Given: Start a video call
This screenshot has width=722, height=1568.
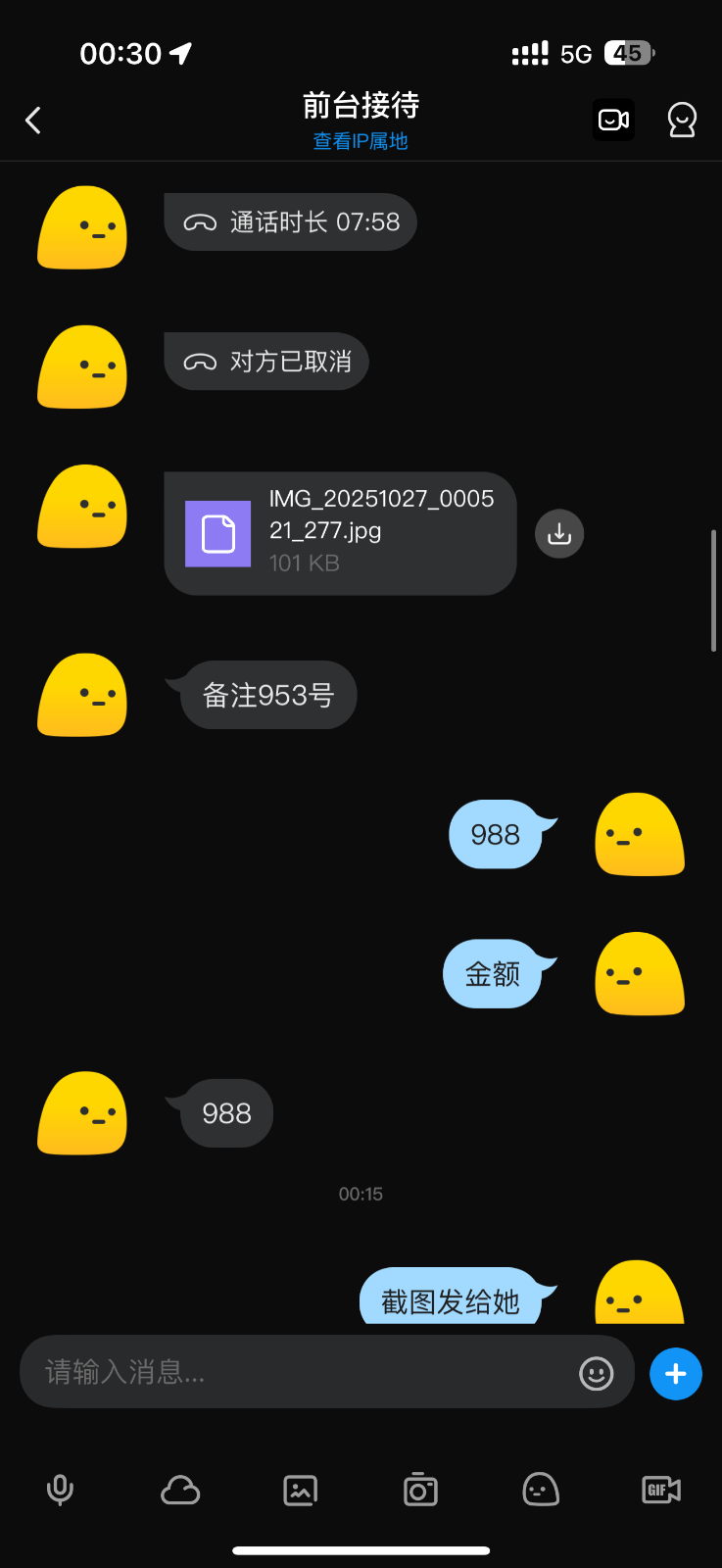Looking at the screenshot, I should pos(613,120).
